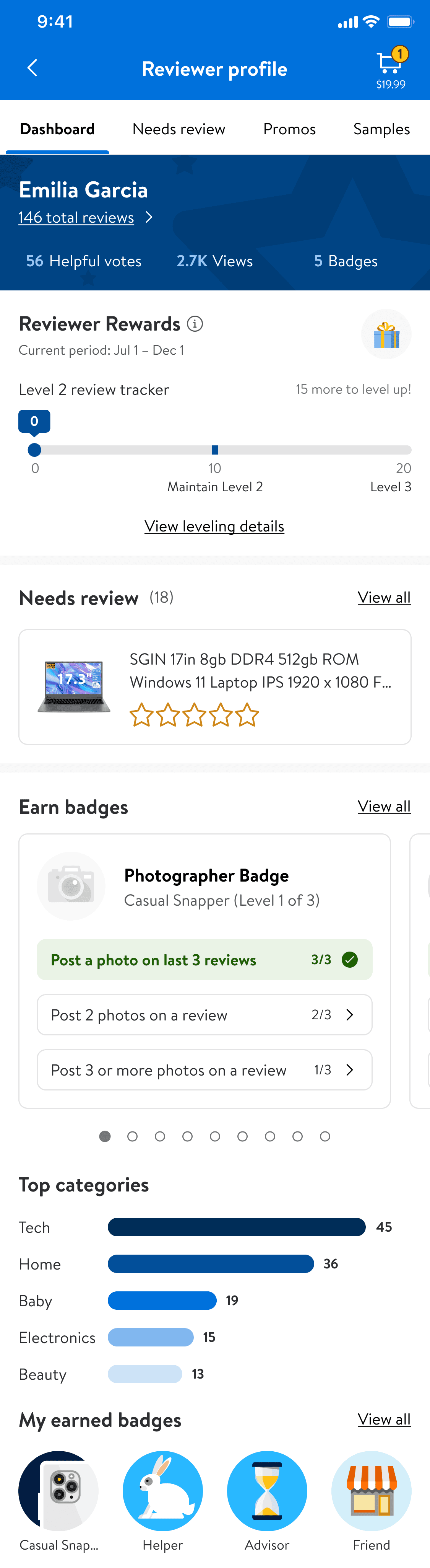Open the rewards gift icon

coord(386,334)
